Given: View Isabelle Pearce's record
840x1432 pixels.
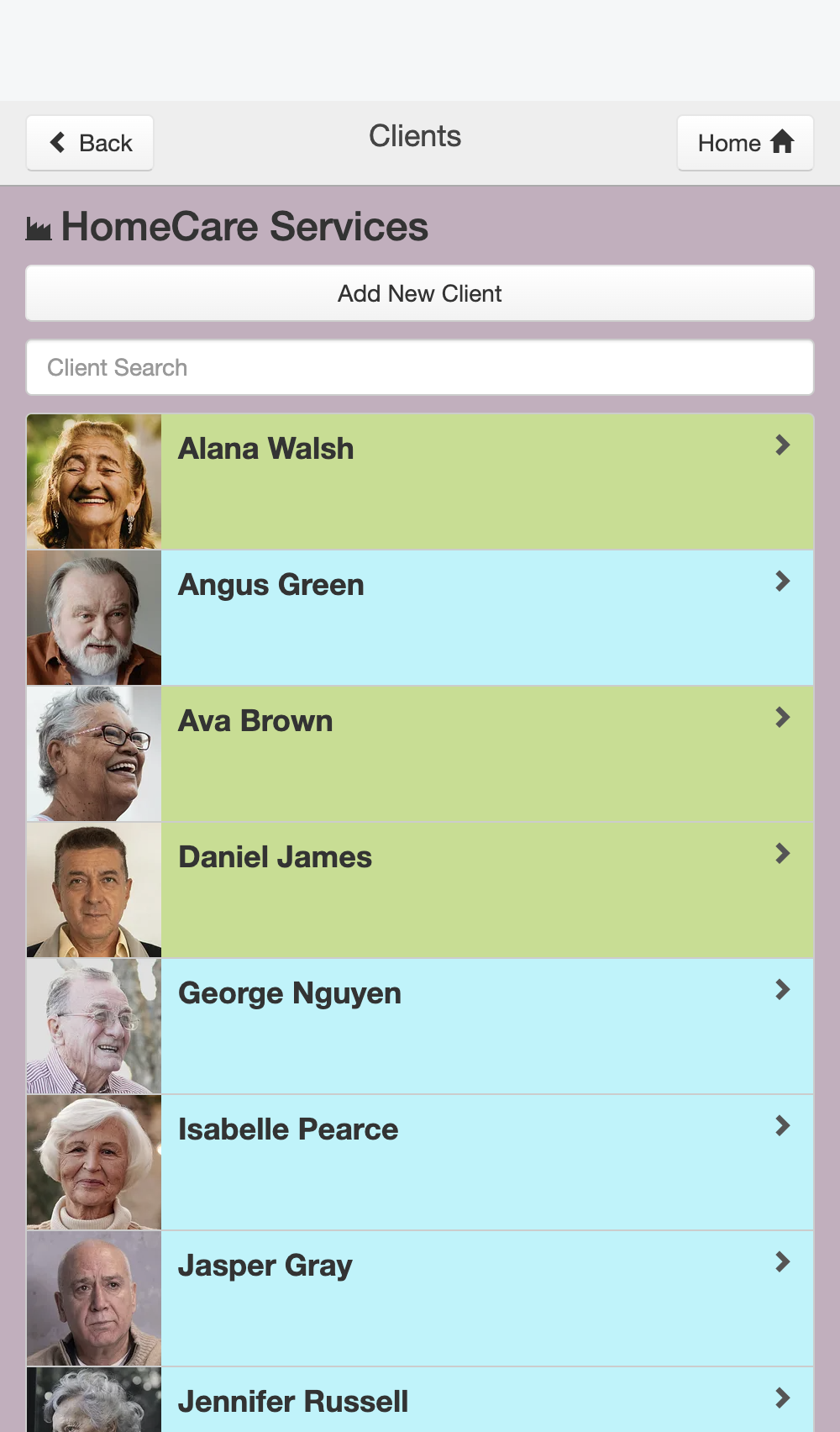Looking at the screenshot, I should tap(420, 1162).
